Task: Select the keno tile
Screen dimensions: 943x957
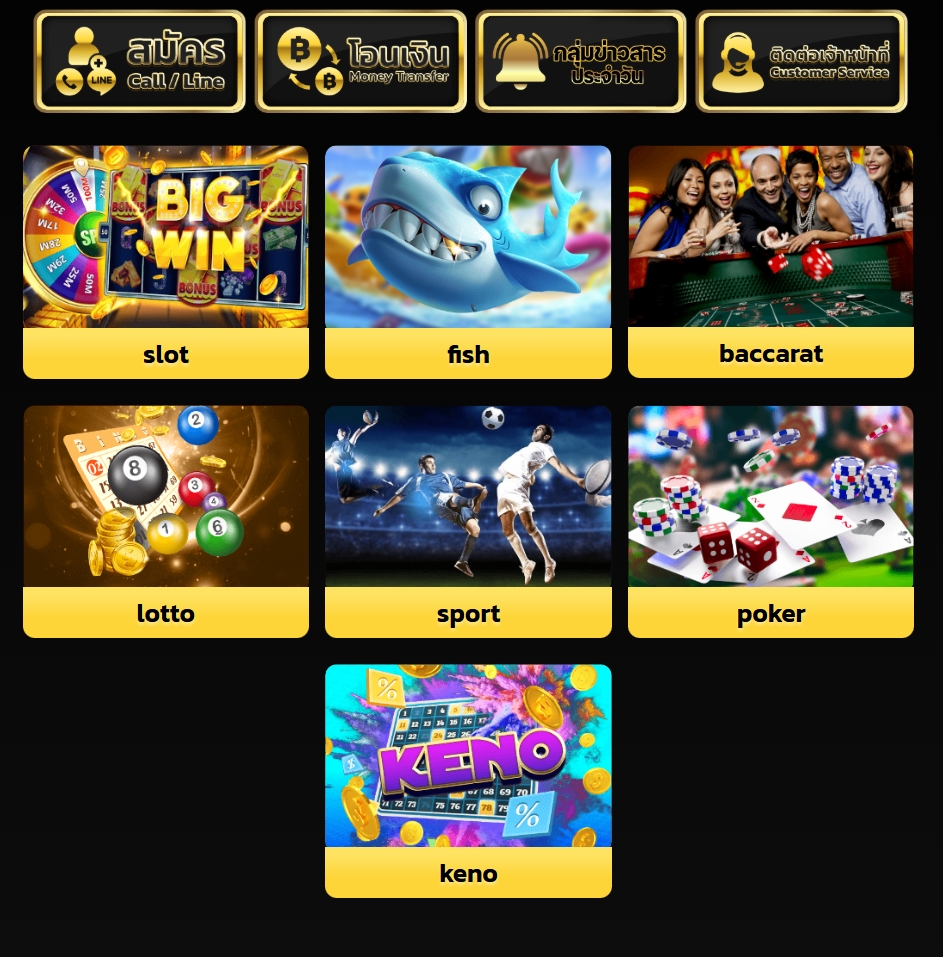Action: pyautogui.click(x=468, y=780)
